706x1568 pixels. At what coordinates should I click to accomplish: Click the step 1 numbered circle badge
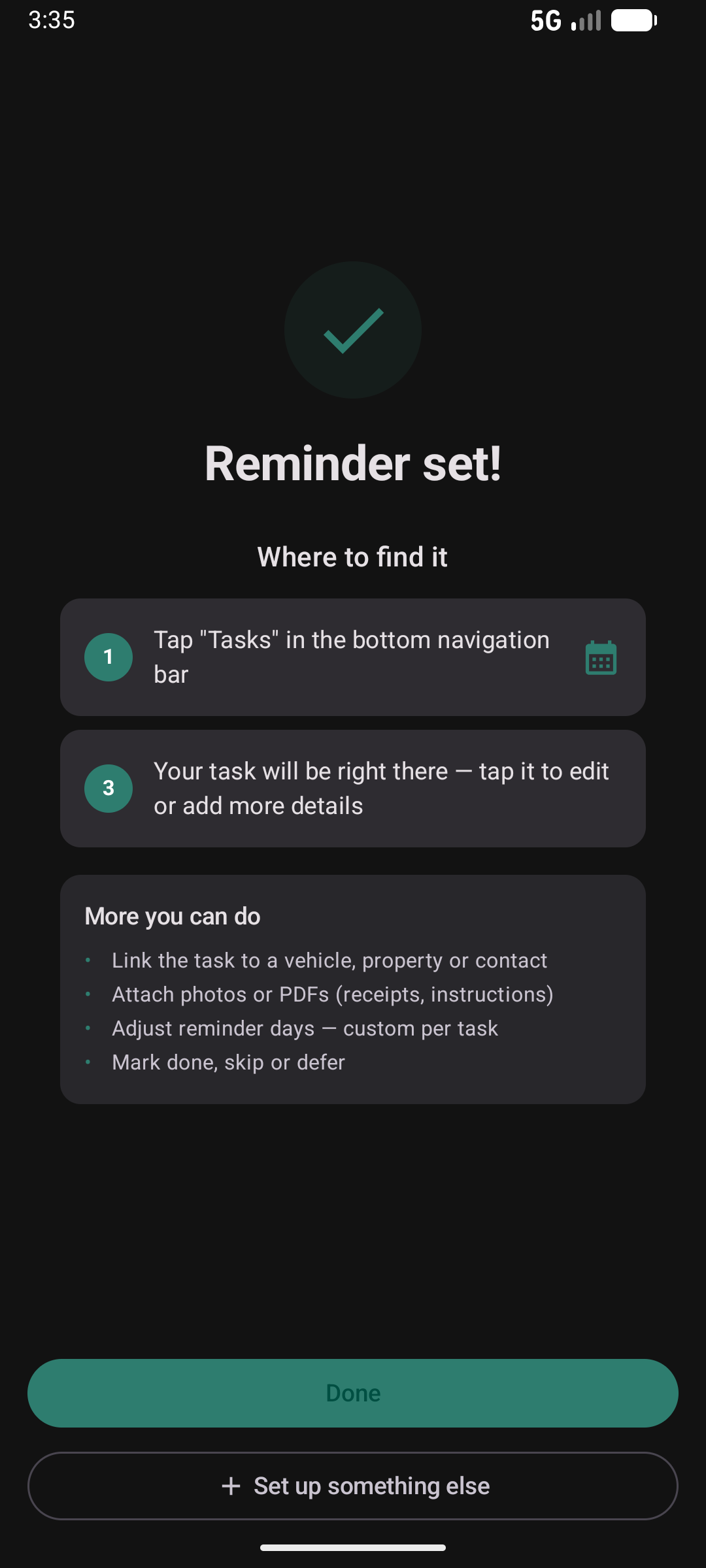click(x=108, y=657)
